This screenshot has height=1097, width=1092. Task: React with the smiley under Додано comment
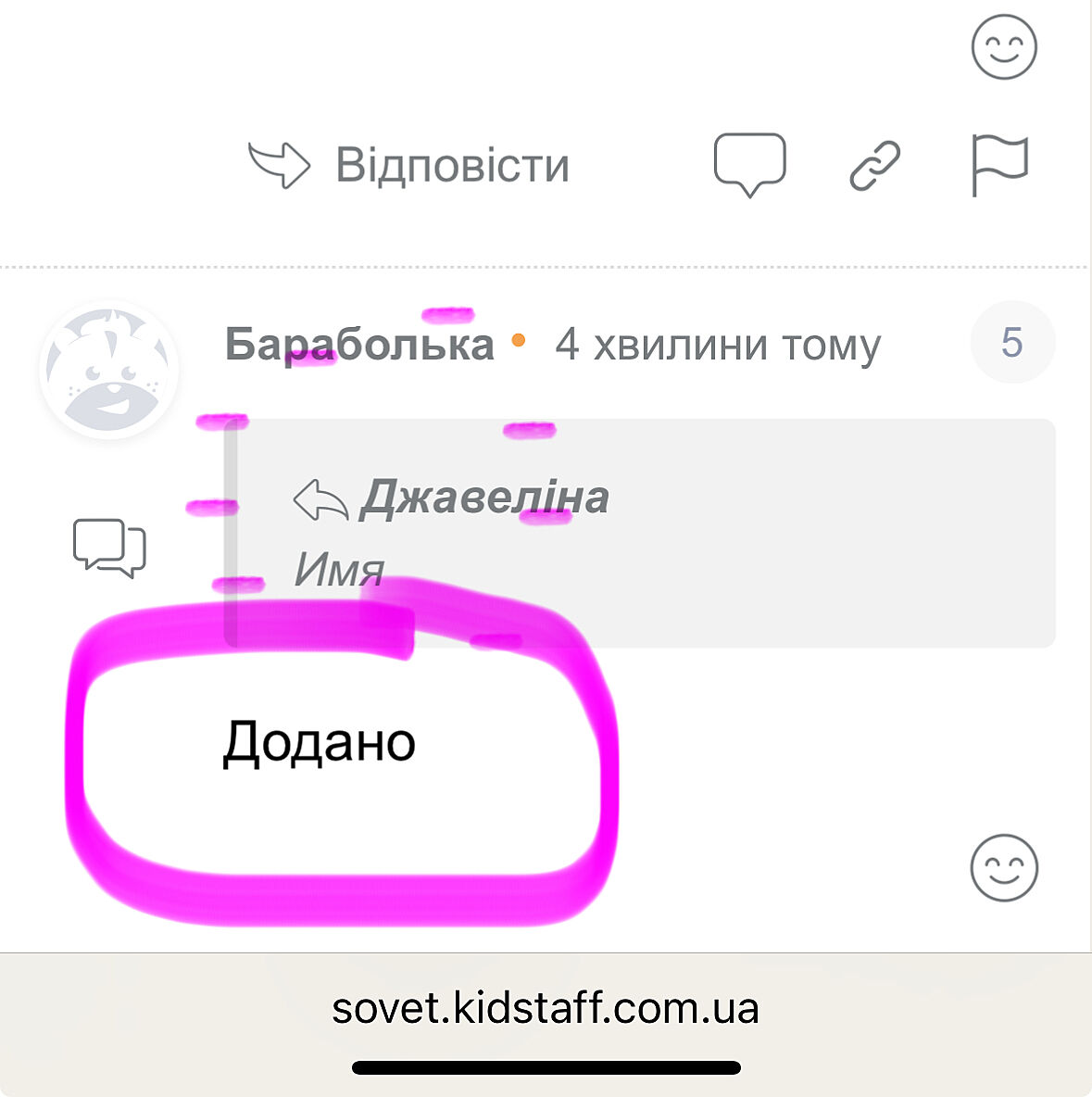(1003, 867)
